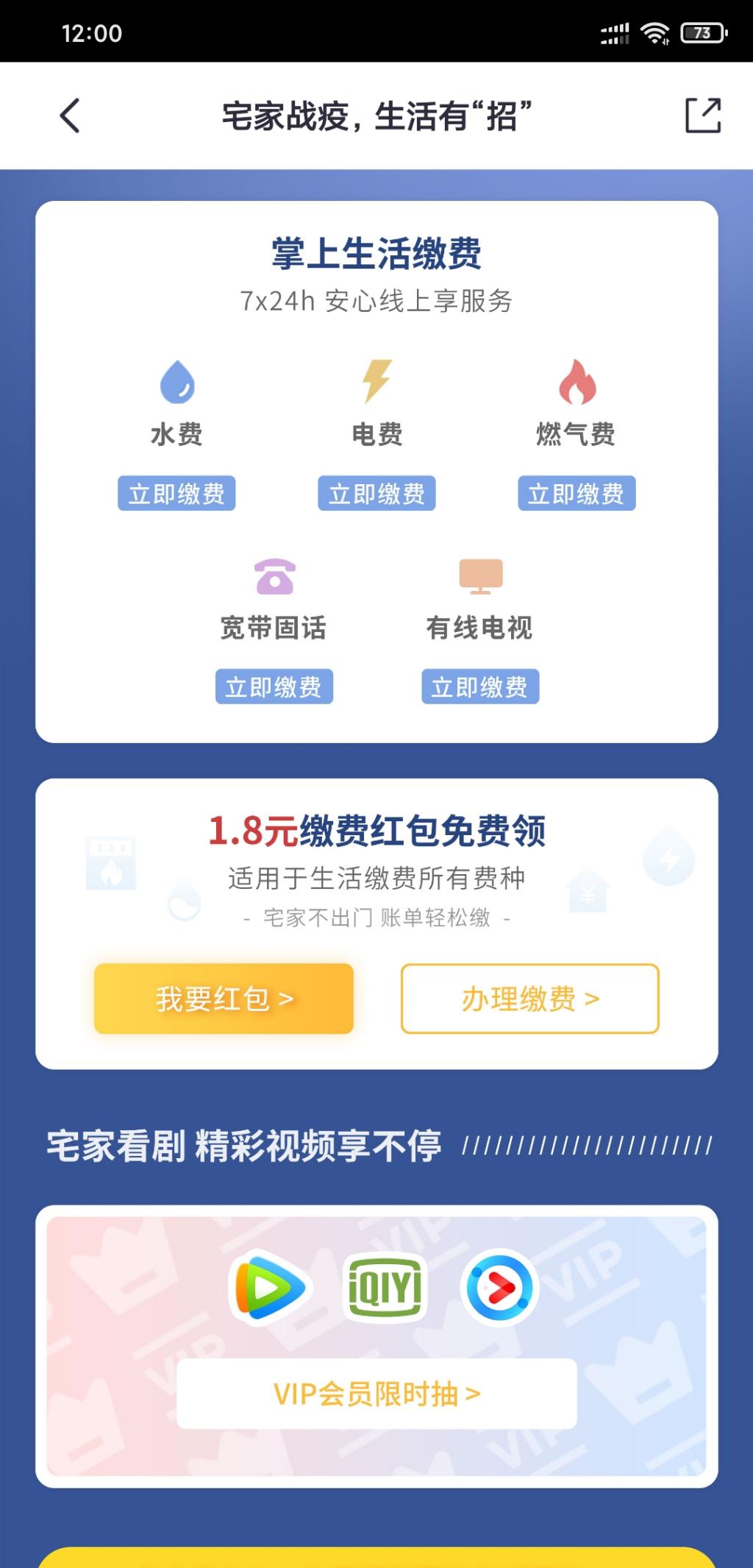Tap 立即缴费 under 水费
The image size is (753, 1568).
176,493
